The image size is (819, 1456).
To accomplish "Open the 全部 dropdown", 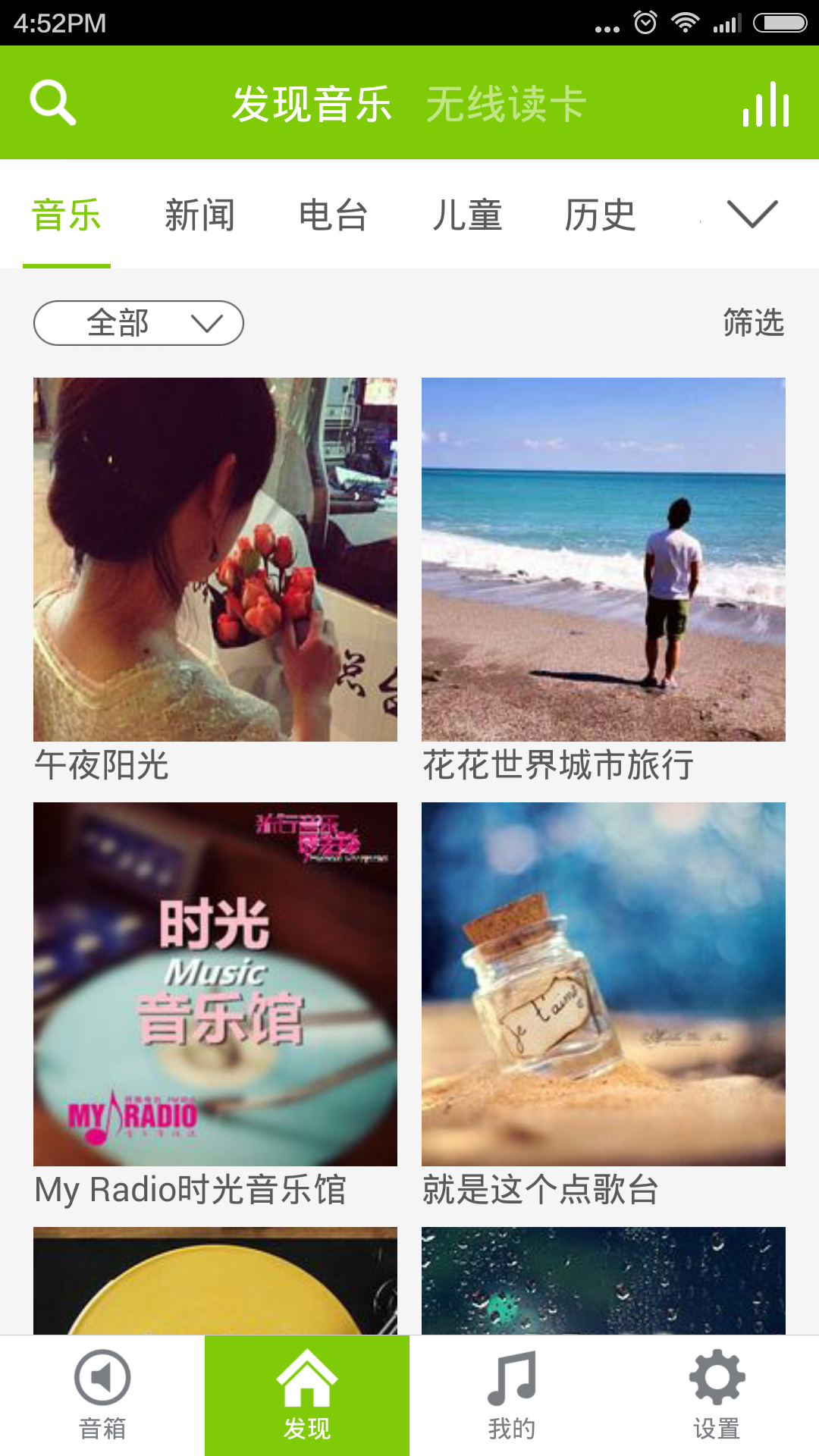I will (139, 323).
